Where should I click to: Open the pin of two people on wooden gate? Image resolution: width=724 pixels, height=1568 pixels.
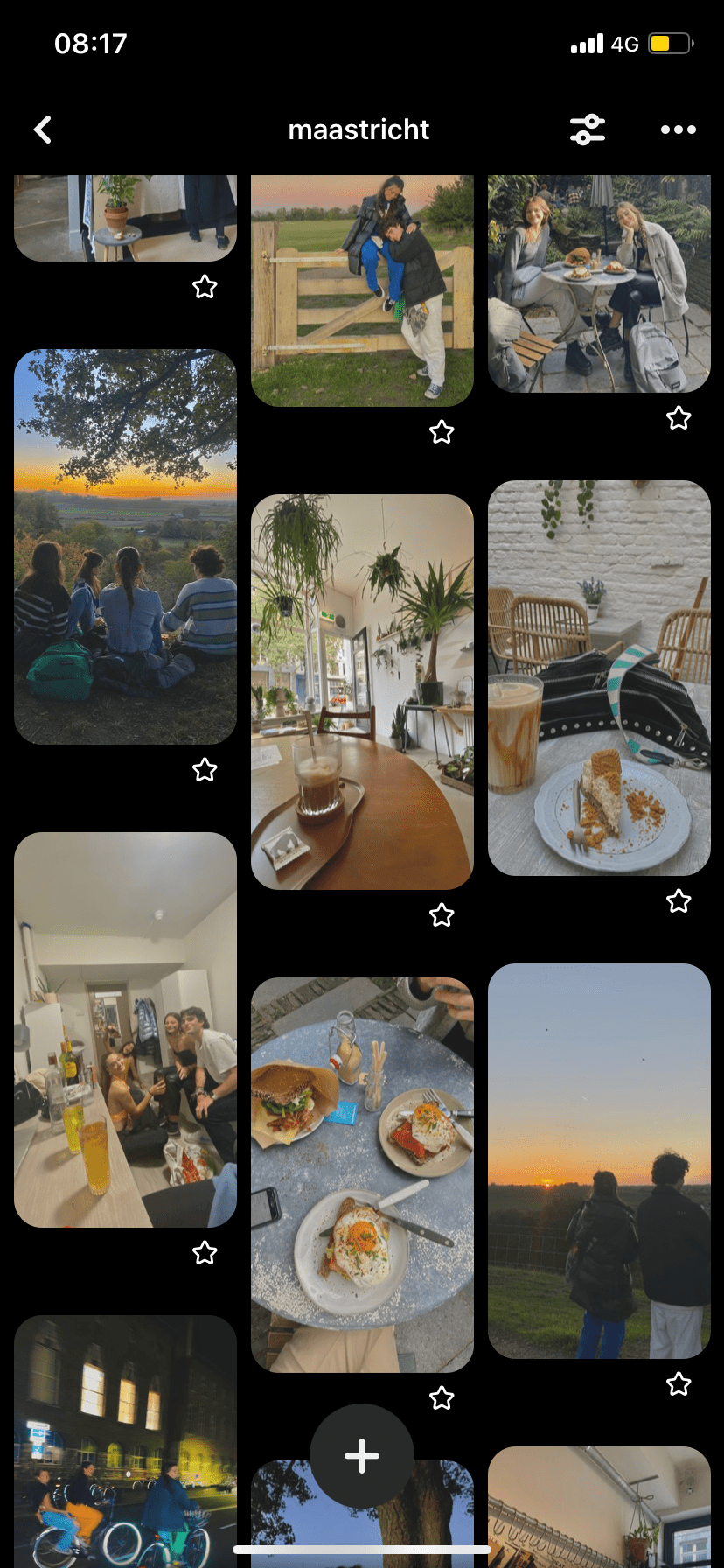point(362,289)
